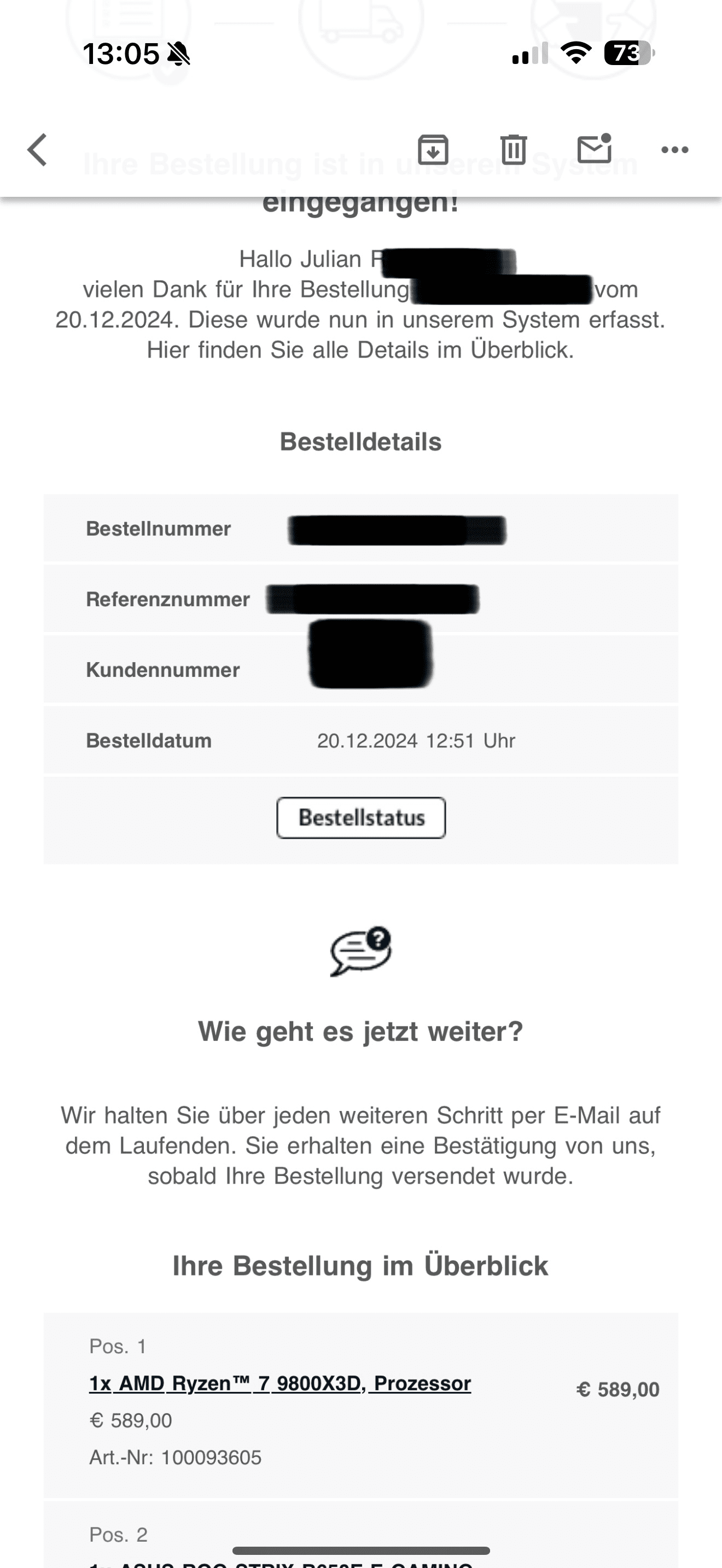Archive this order email
Viewport: 722px width, 1568px height.
click(x=433, y=150)
